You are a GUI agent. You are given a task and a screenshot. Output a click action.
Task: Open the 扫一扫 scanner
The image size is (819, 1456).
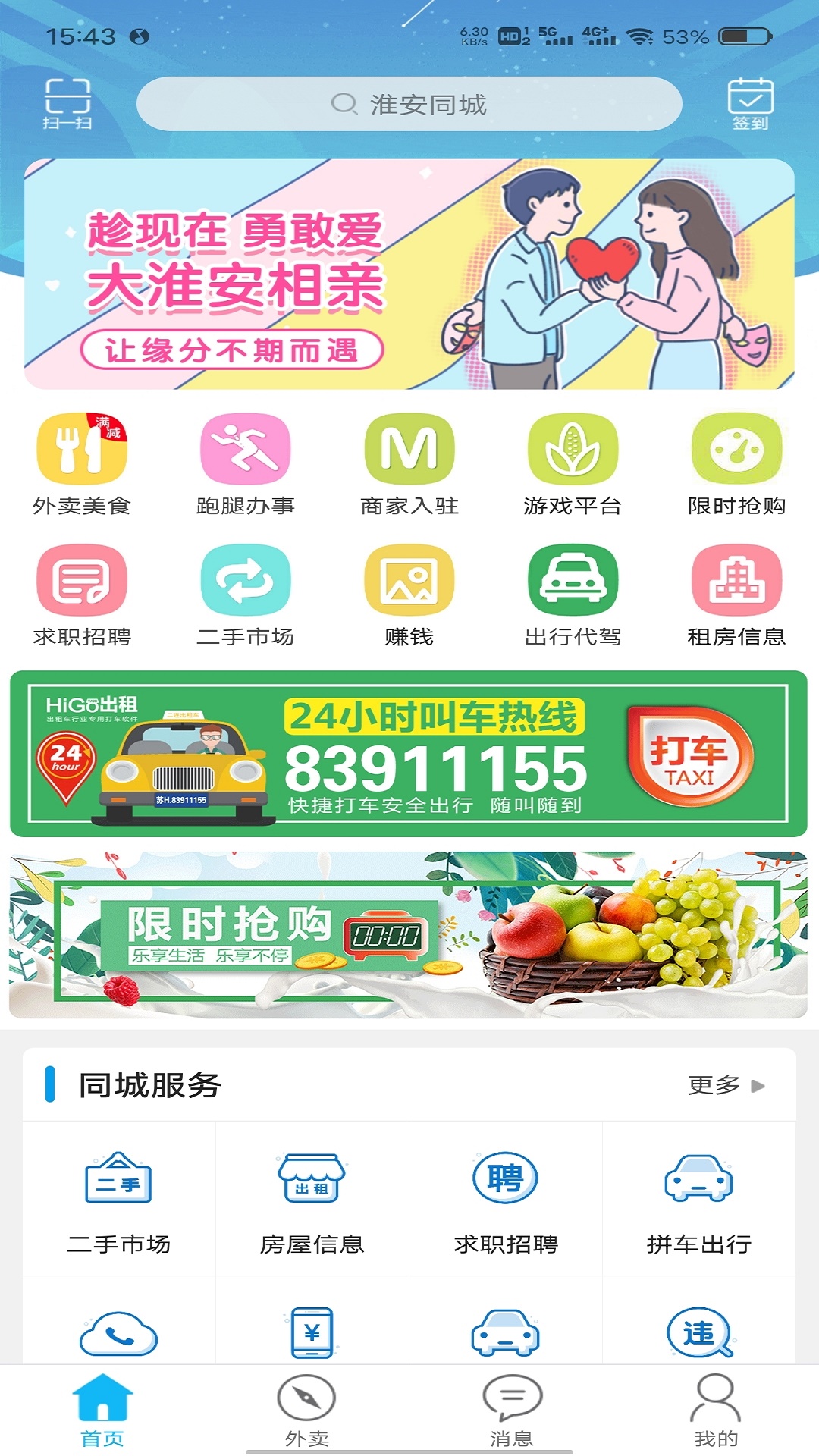[67, 103]
